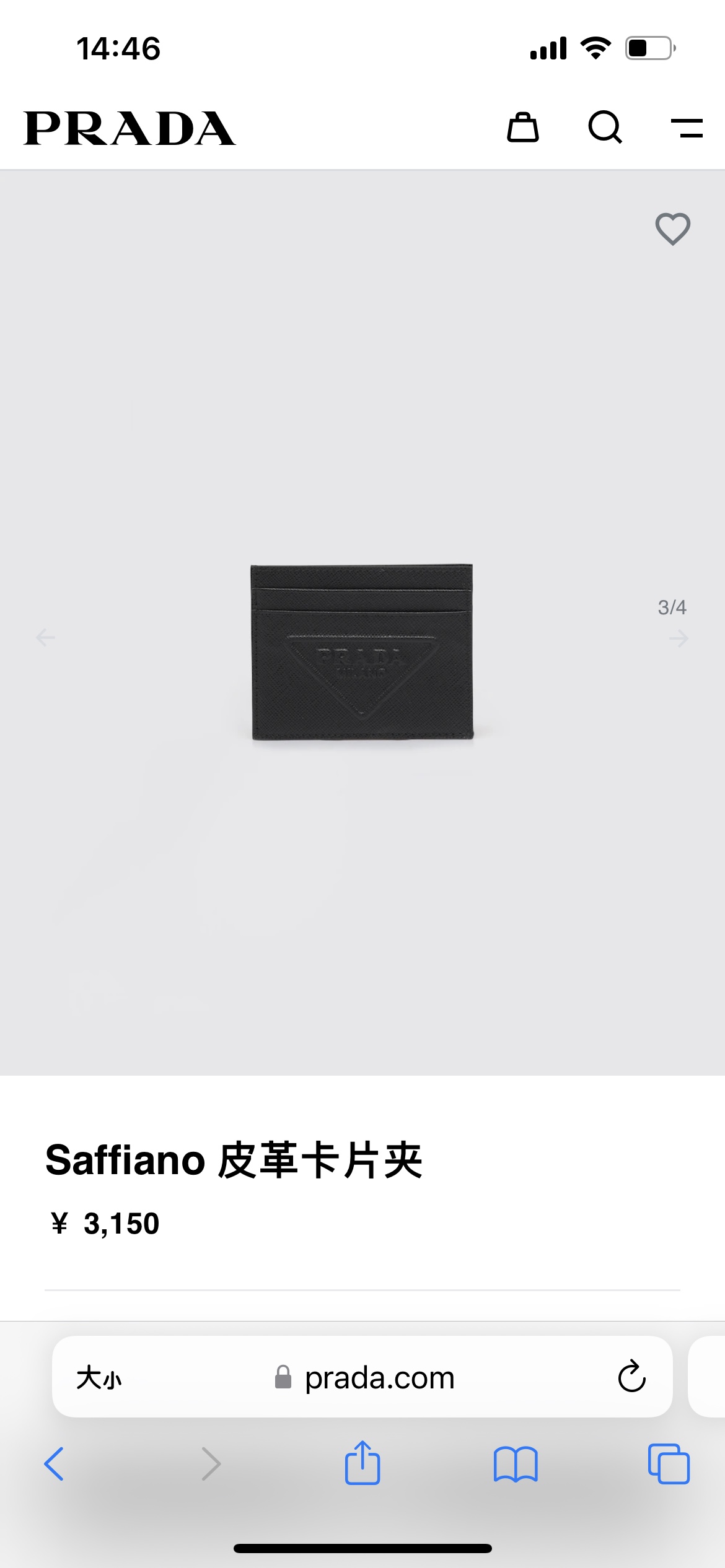
Task: Open Safari bookmarks
Action: click(516, 1464)
